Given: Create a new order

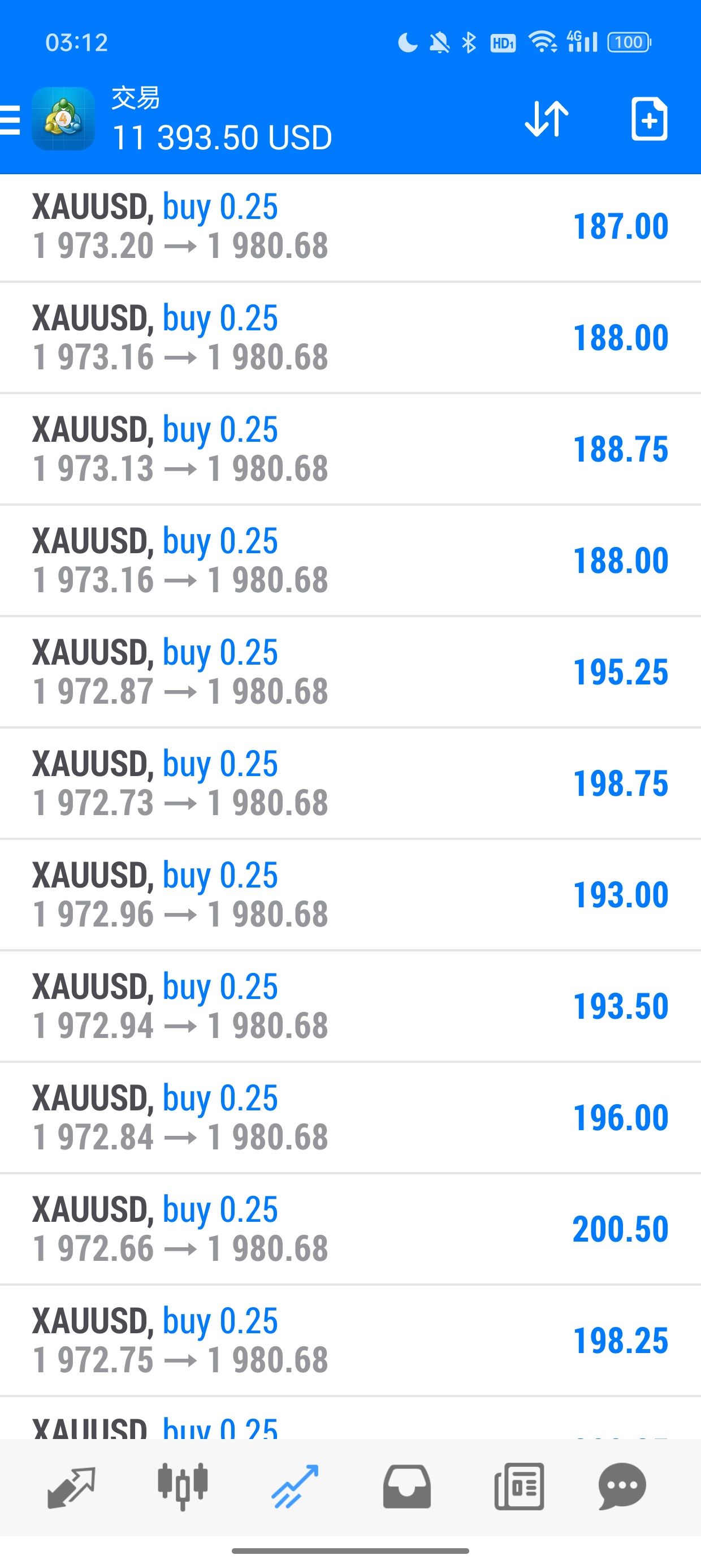Looking at the screenshot, I should pyautogui.click(x=648, y=119).
